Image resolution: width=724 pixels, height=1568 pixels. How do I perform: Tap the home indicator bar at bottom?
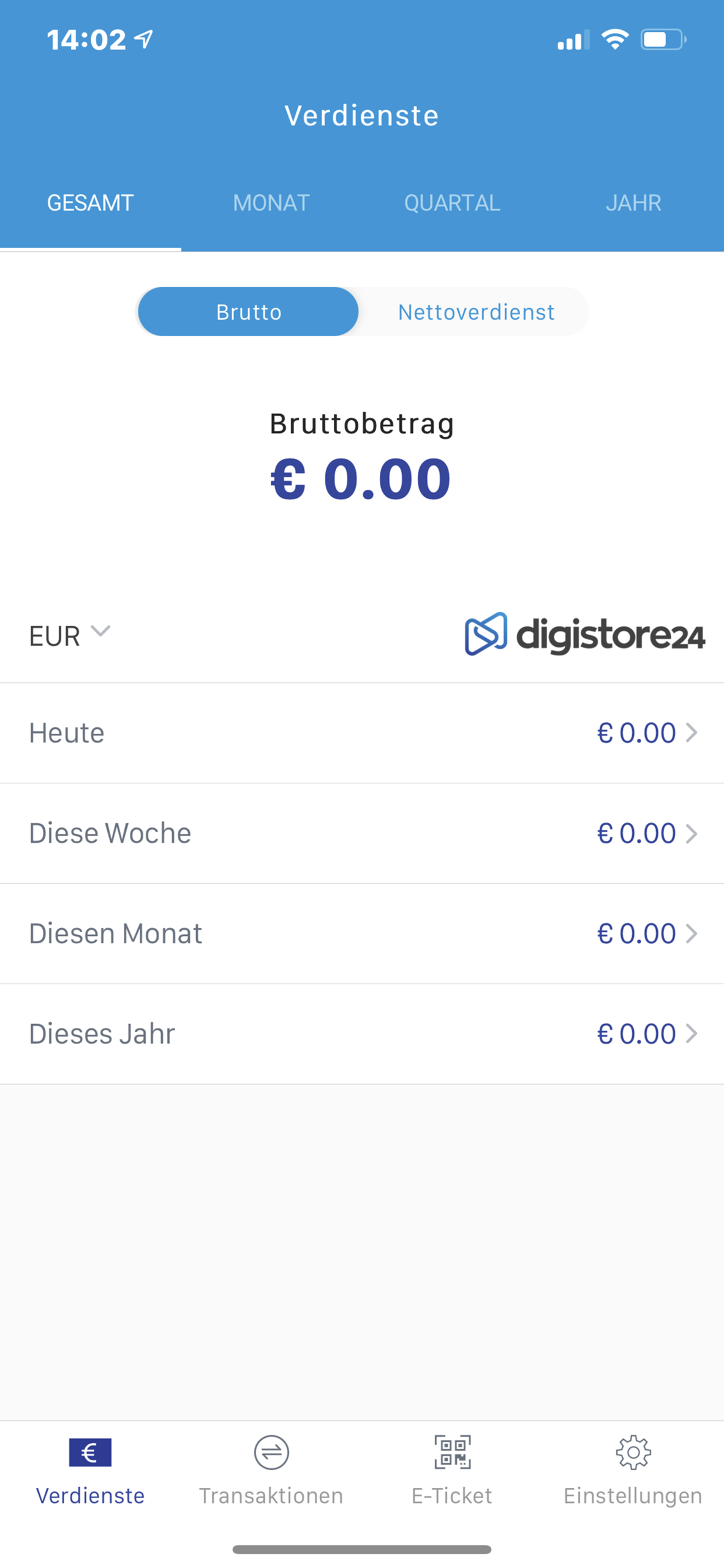tap(361, 1548)
